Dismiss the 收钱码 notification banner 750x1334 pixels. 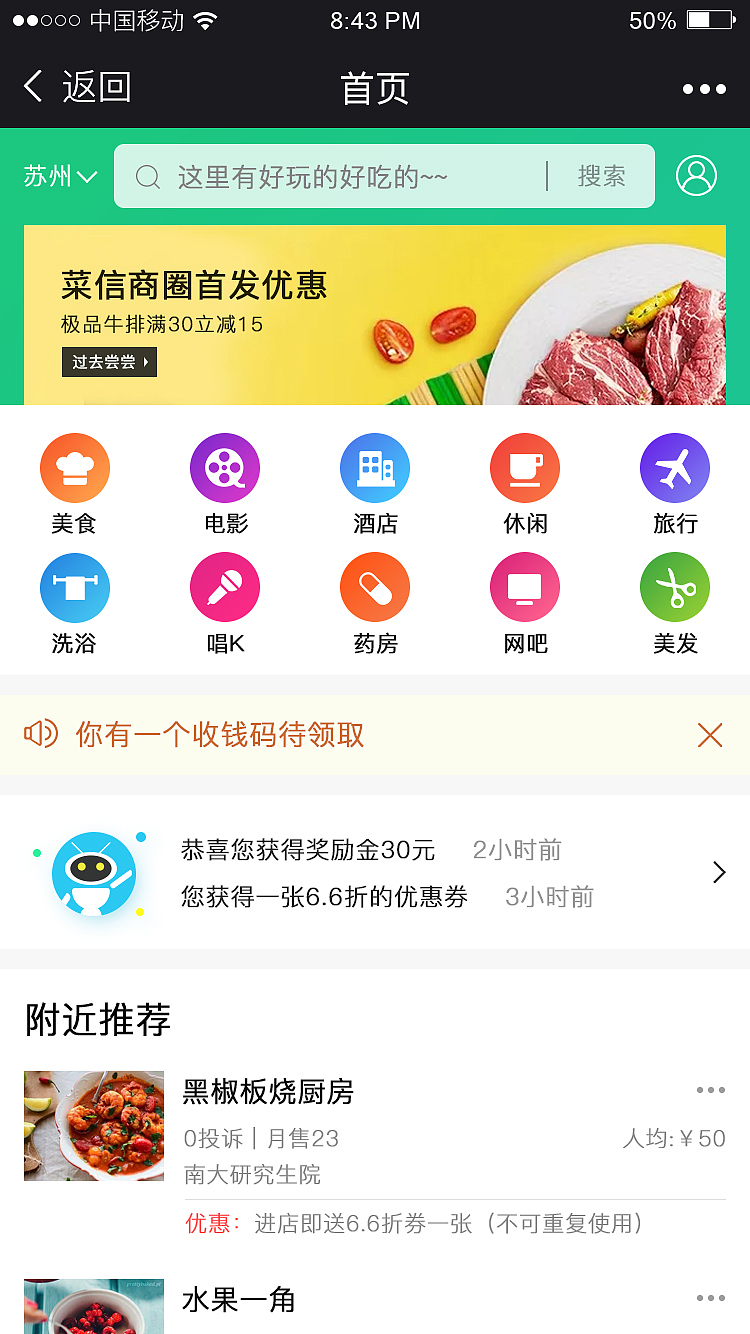(x=710, y=734)
